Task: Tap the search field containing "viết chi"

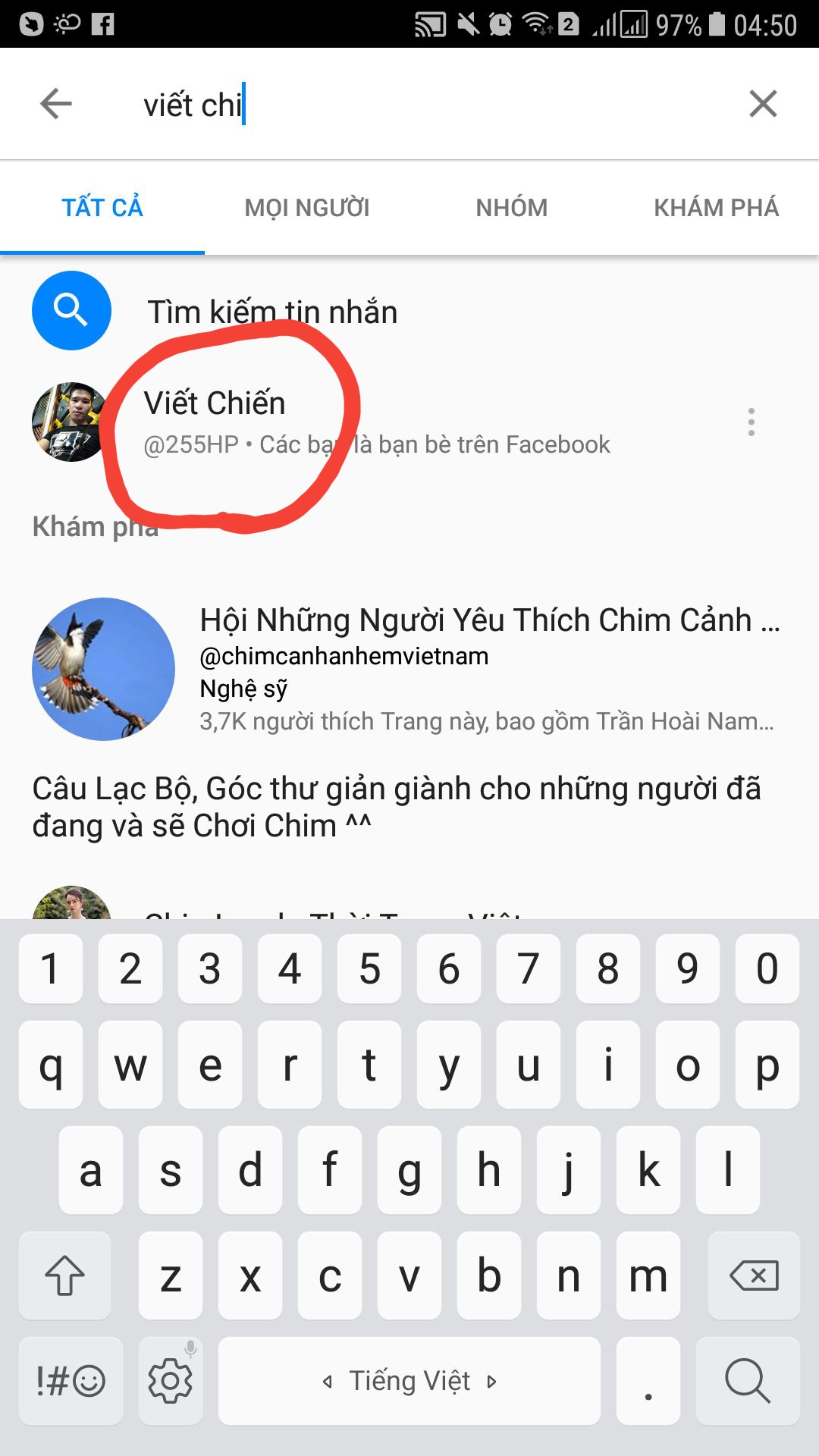Action: click(425, 105)
